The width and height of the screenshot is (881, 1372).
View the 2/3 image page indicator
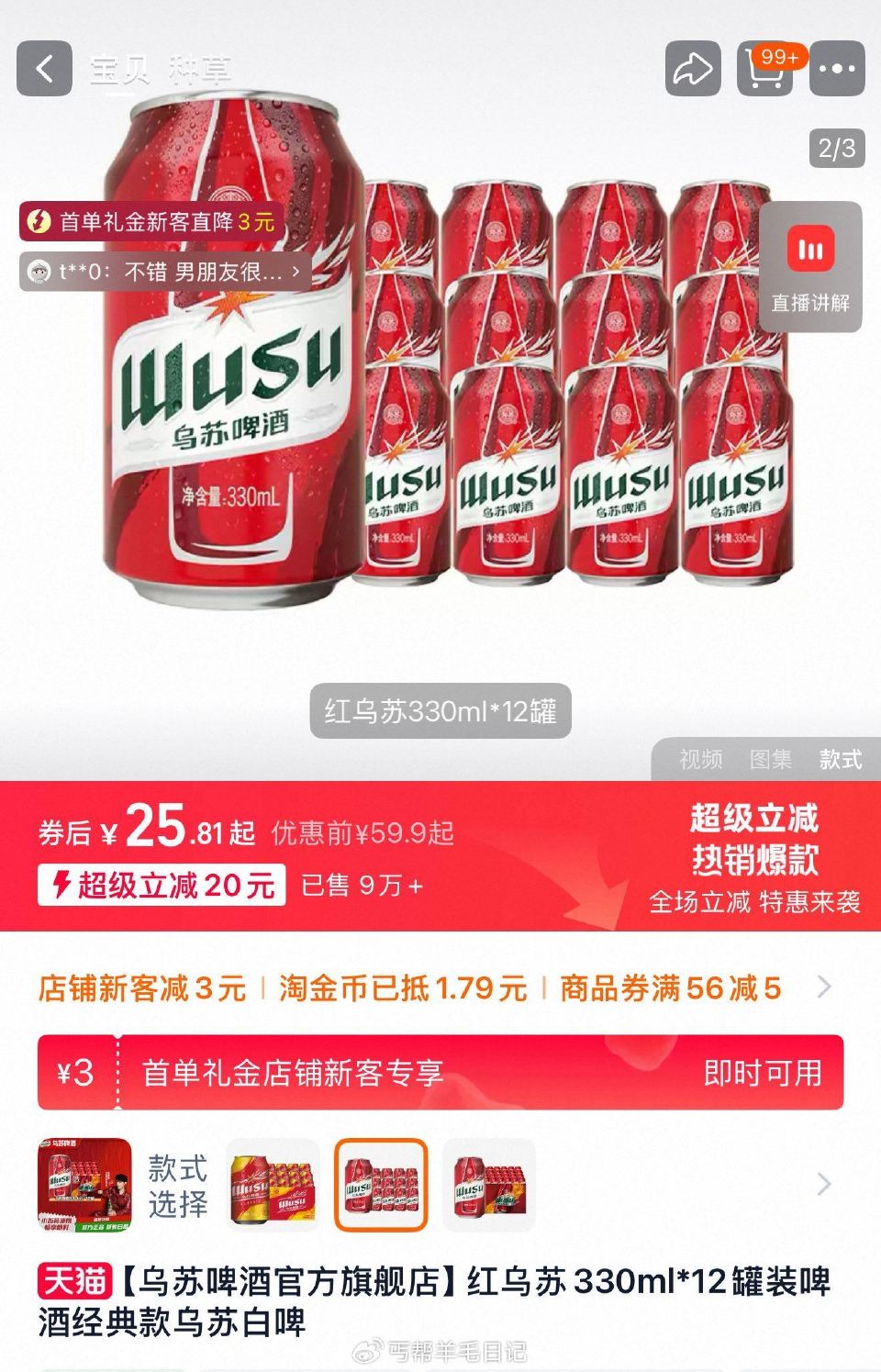[x=836, y=147]
